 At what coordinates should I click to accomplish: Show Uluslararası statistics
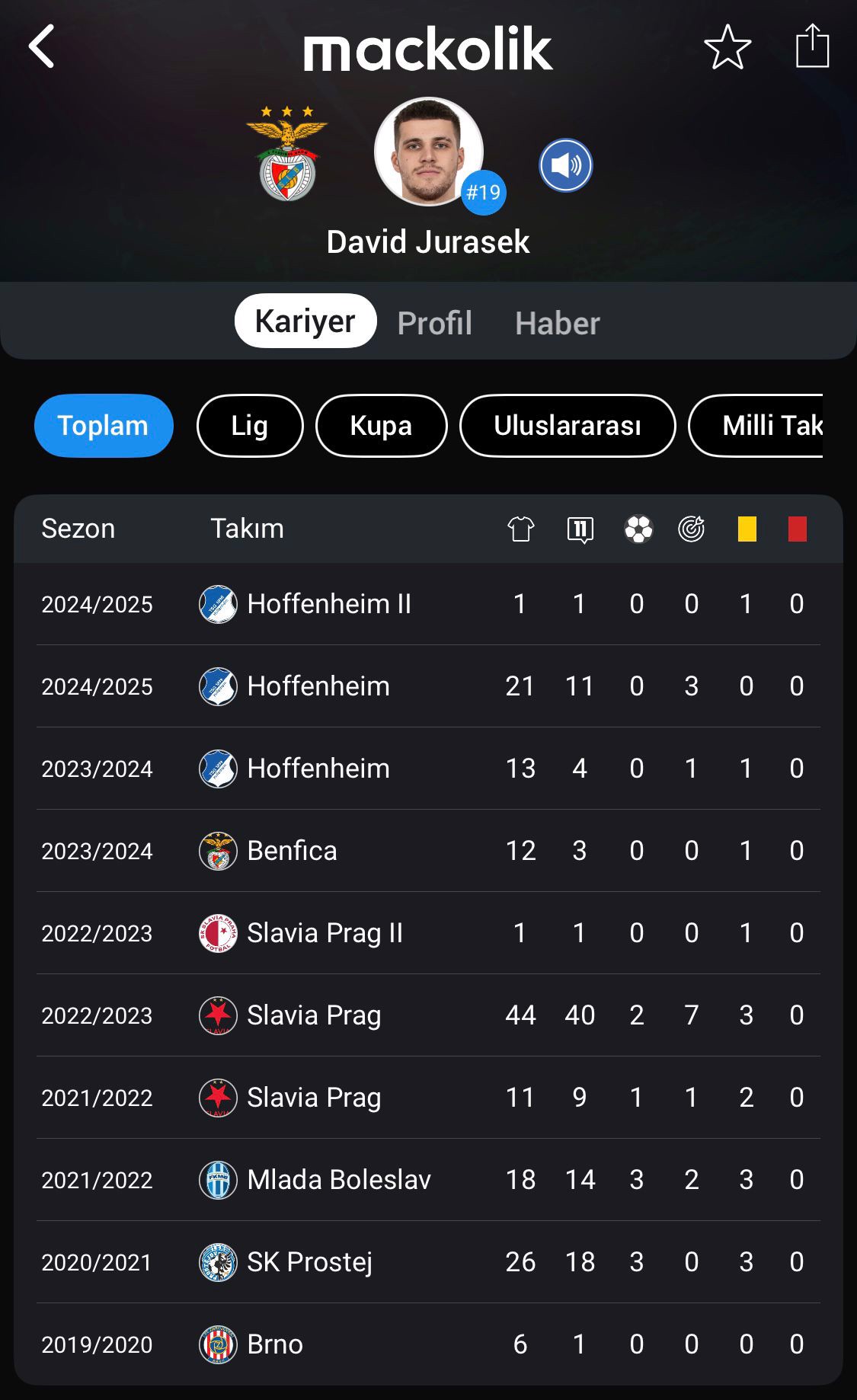point(568,426)
